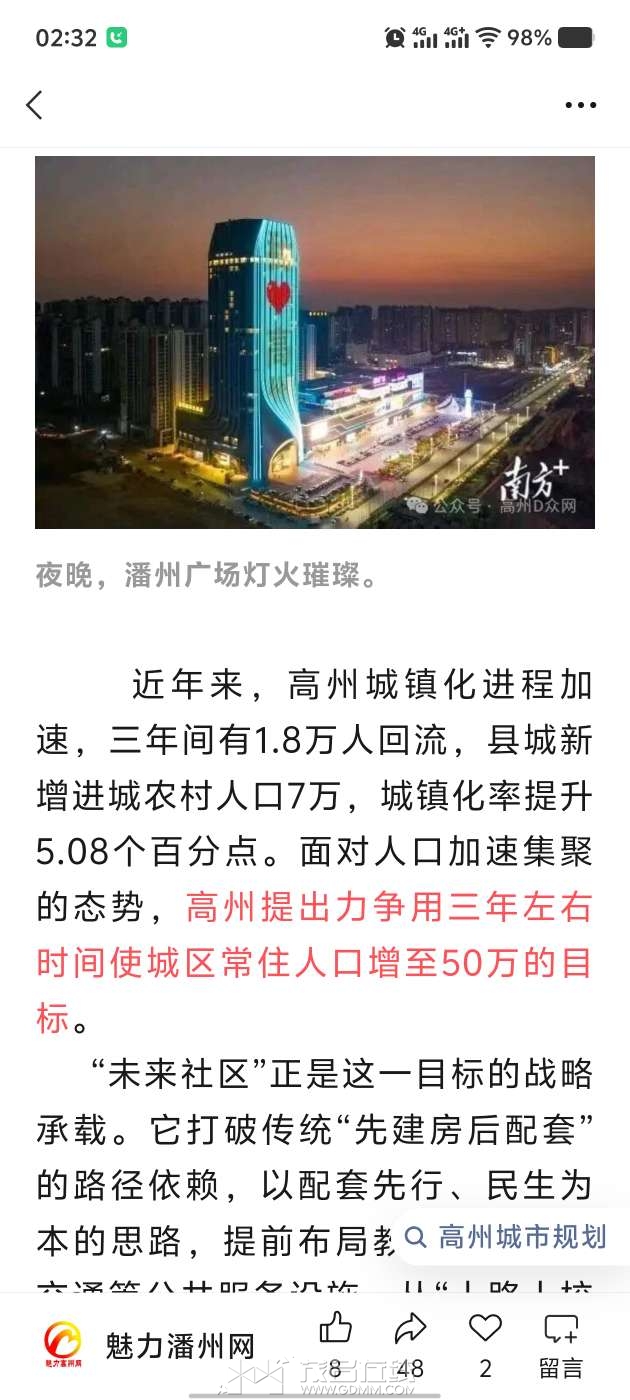
Task: Give the article a thumbs up
Action: point(335,1330)
